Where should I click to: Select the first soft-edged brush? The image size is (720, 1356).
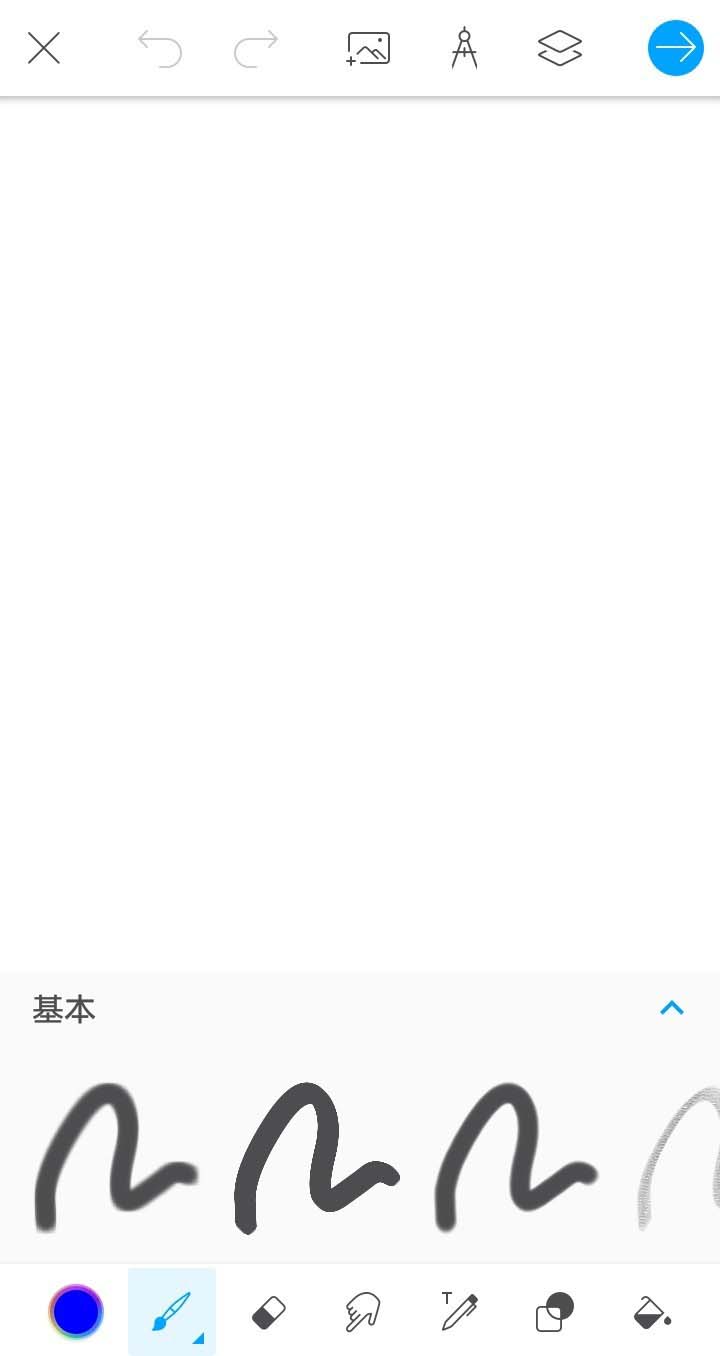click(115, 1157)
